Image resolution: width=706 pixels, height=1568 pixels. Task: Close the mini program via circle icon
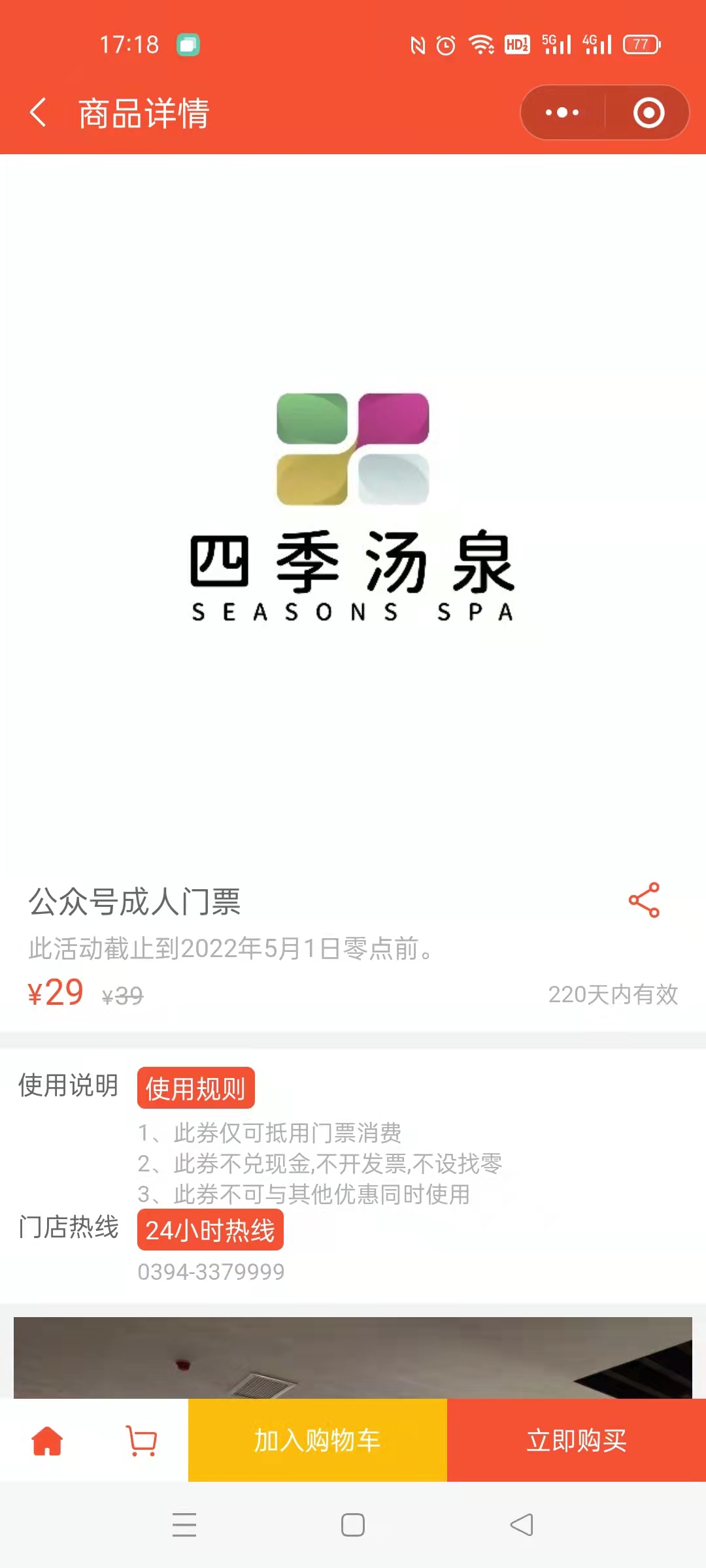pyautogui.click(x=648, y=112)
